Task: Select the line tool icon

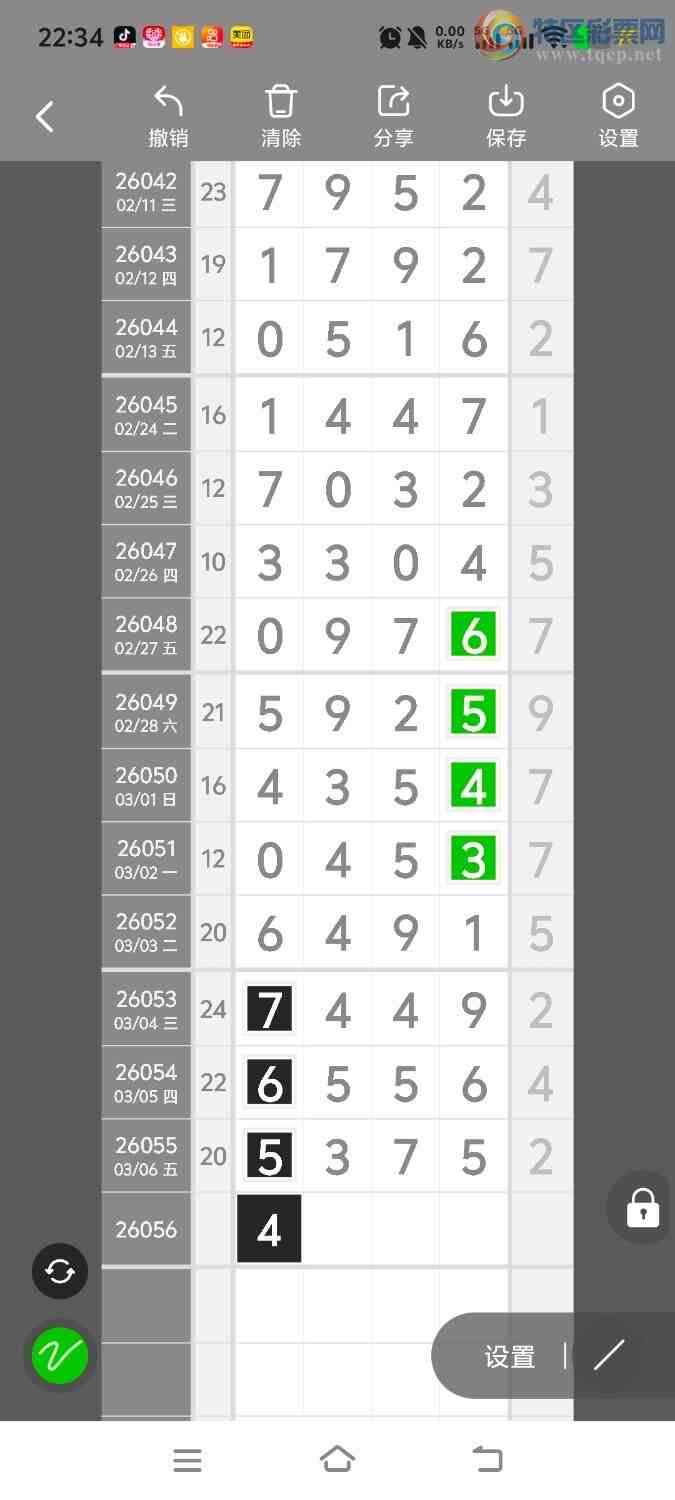Action: (x=608, y=1356)
